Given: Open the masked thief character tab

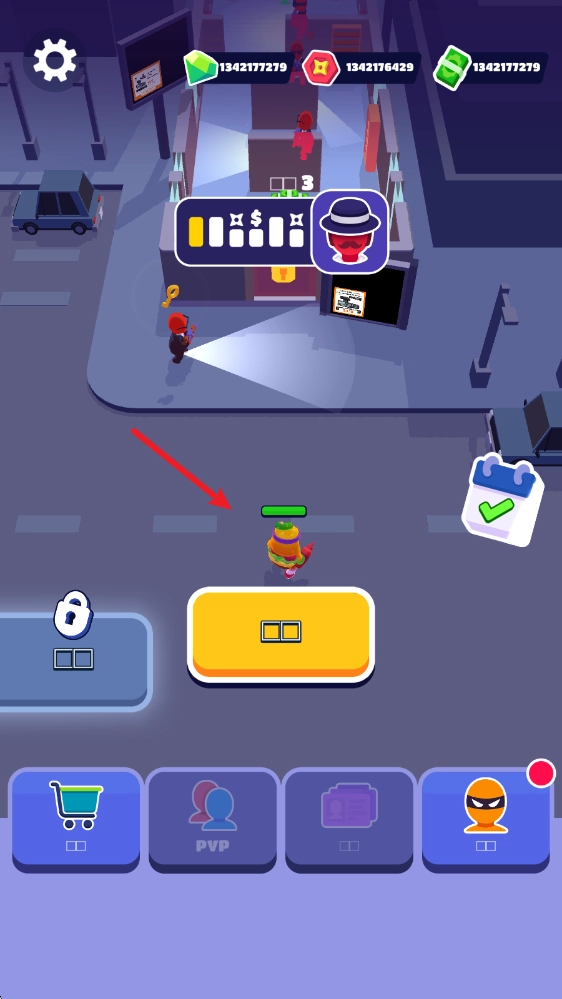Looking at the screenshot, I should pyautogui.click(x=486, y=821).
